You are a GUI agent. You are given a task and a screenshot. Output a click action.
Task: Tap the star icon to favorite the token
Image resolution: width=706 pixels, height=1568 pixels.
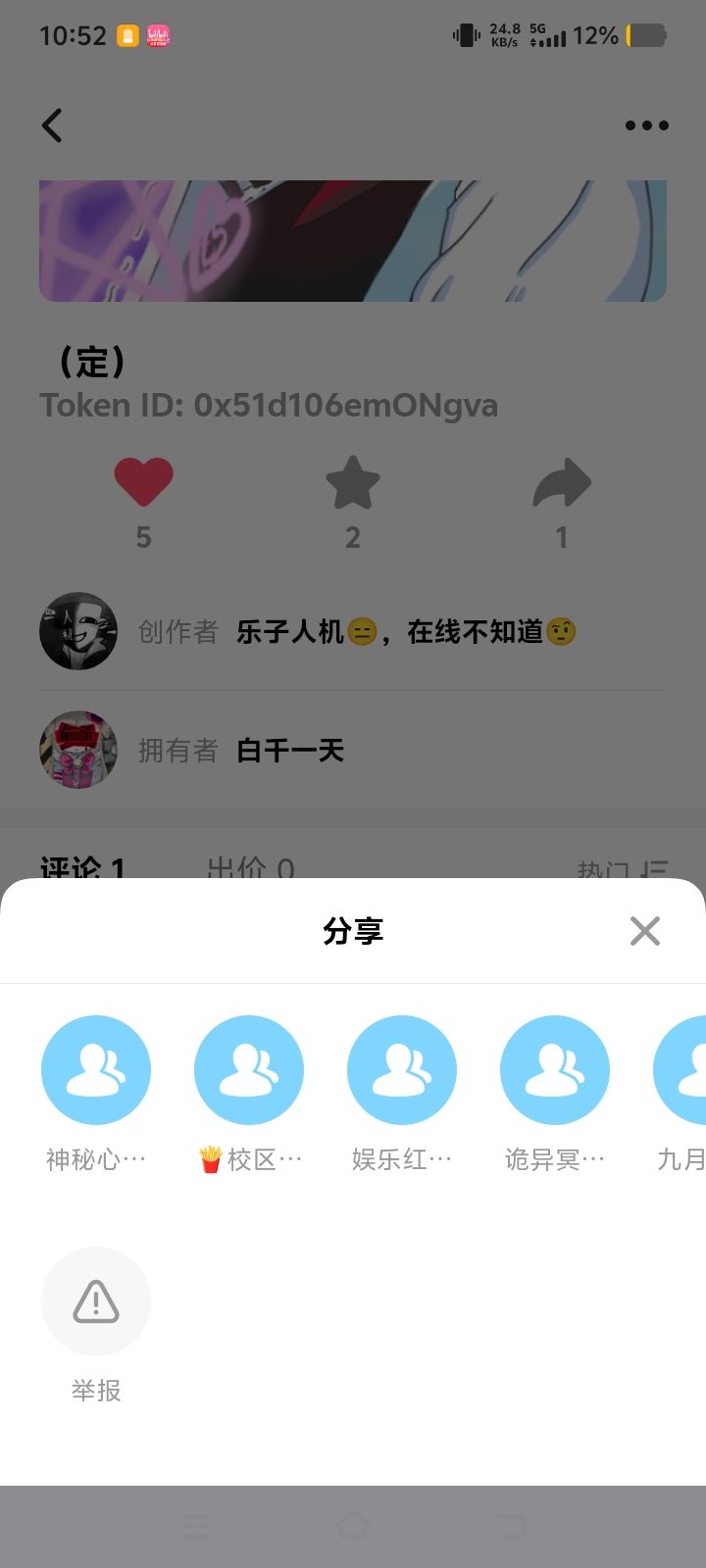point(352,481)
